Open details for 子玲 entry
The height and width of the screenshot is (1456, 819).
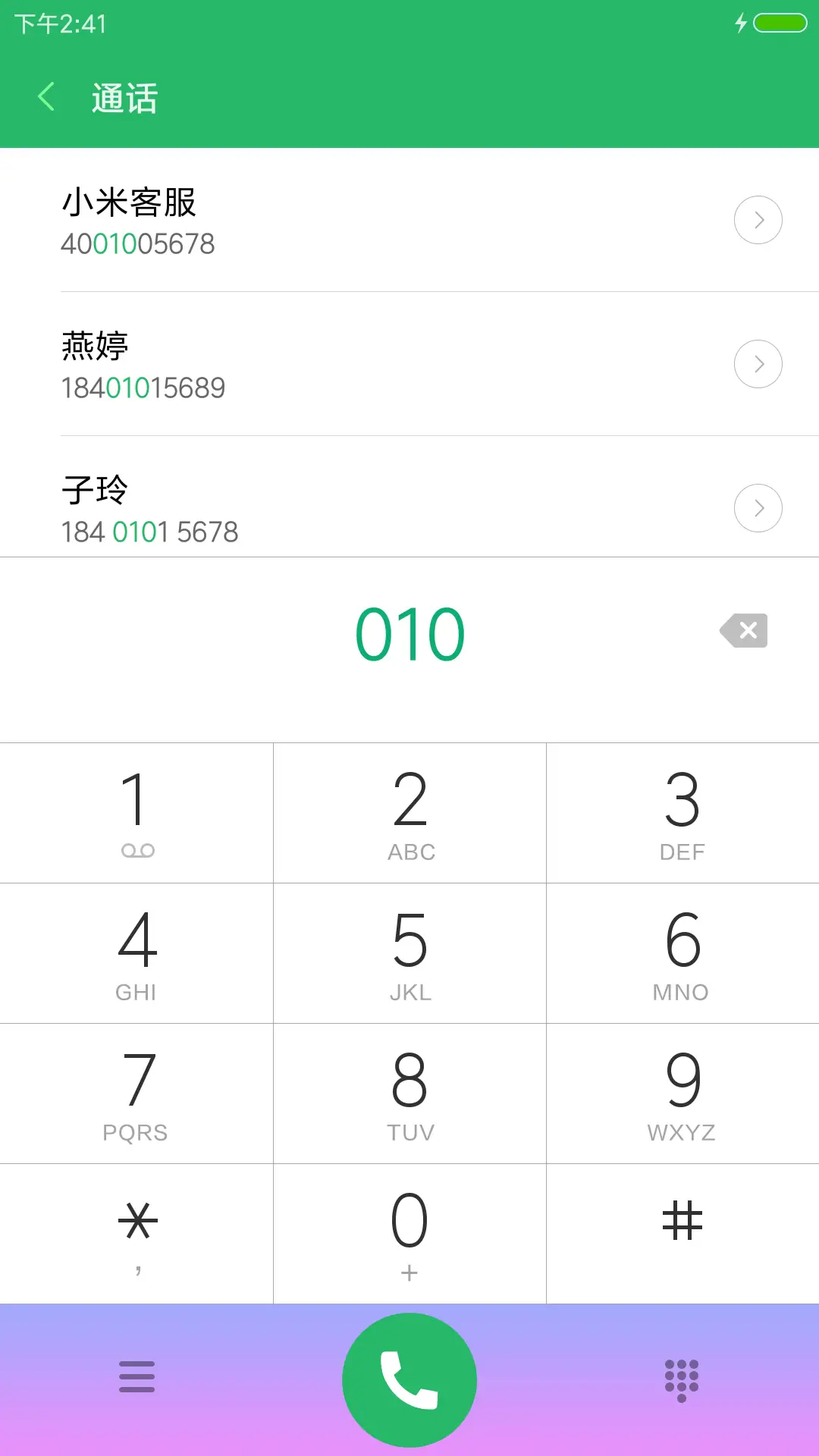pos(758,507)
